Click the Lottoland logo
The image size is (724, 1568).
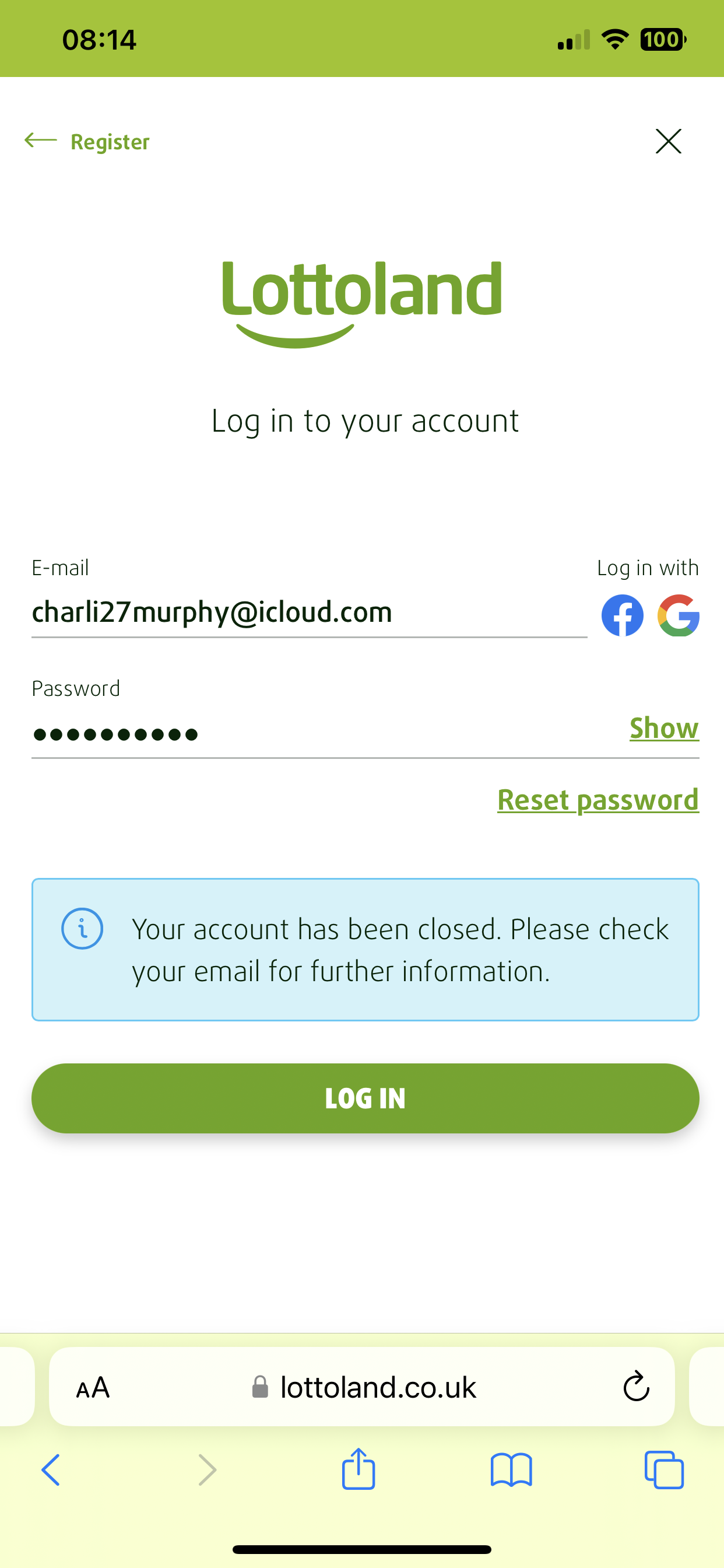tap(362, 298)
